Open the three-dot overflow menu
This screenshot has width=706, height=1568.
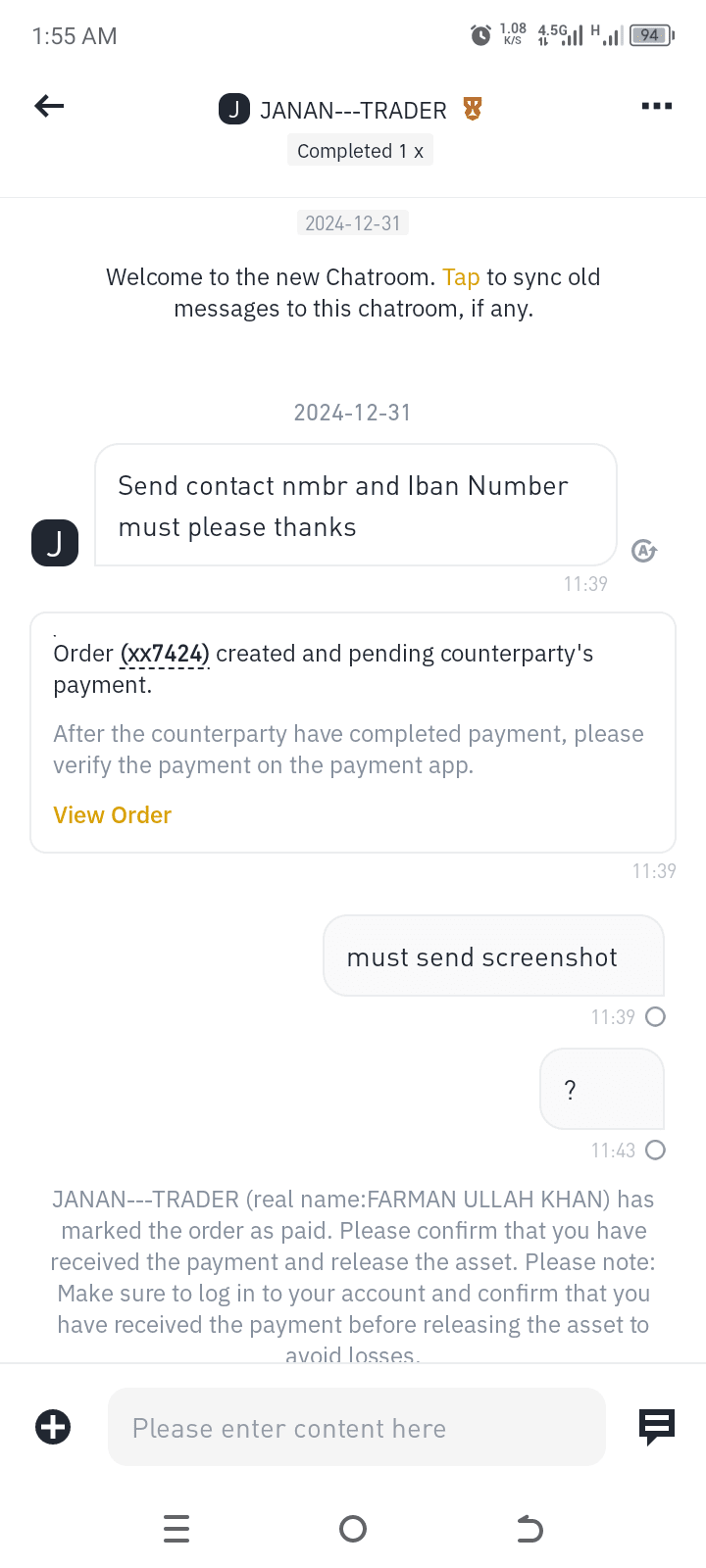(657, 106)
